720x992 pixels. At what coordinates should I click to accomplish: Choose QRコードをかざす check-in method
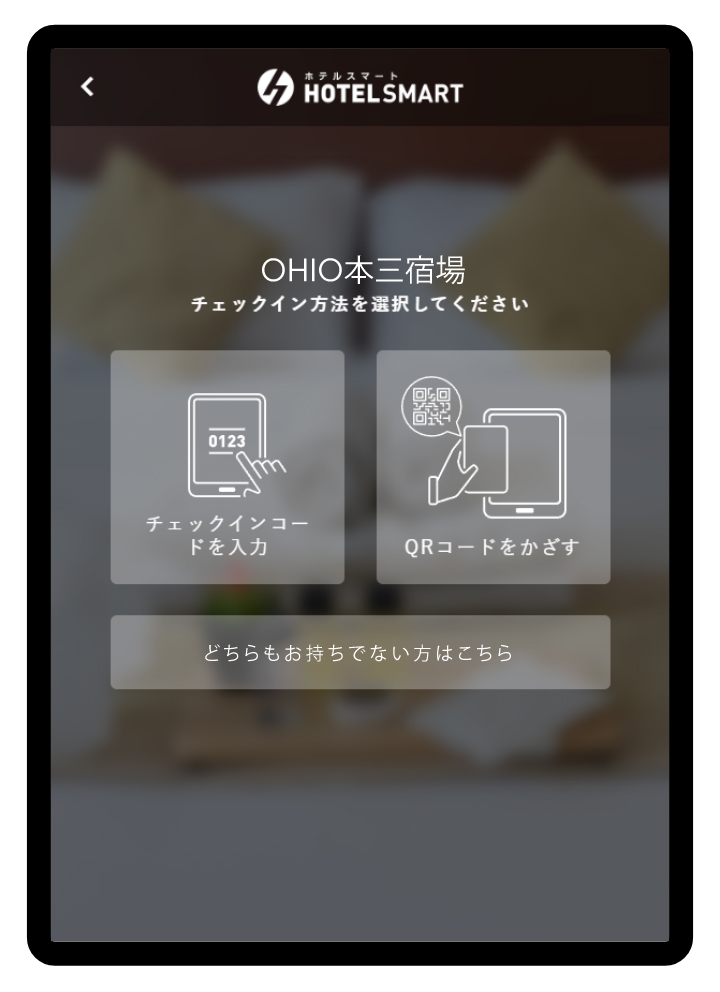tap(493, 467)
